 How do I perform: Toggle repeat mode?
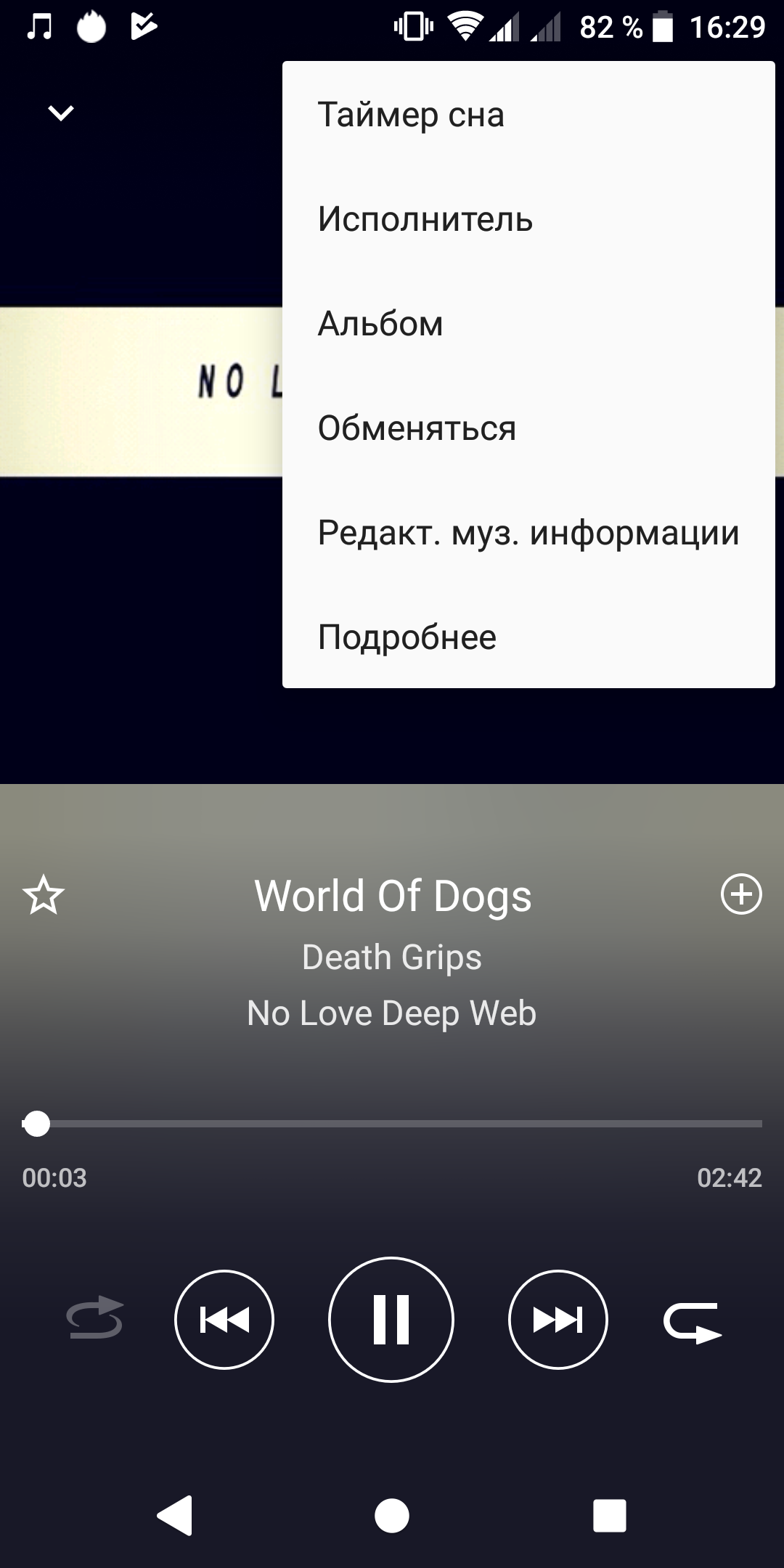[x=692, y=1322]
